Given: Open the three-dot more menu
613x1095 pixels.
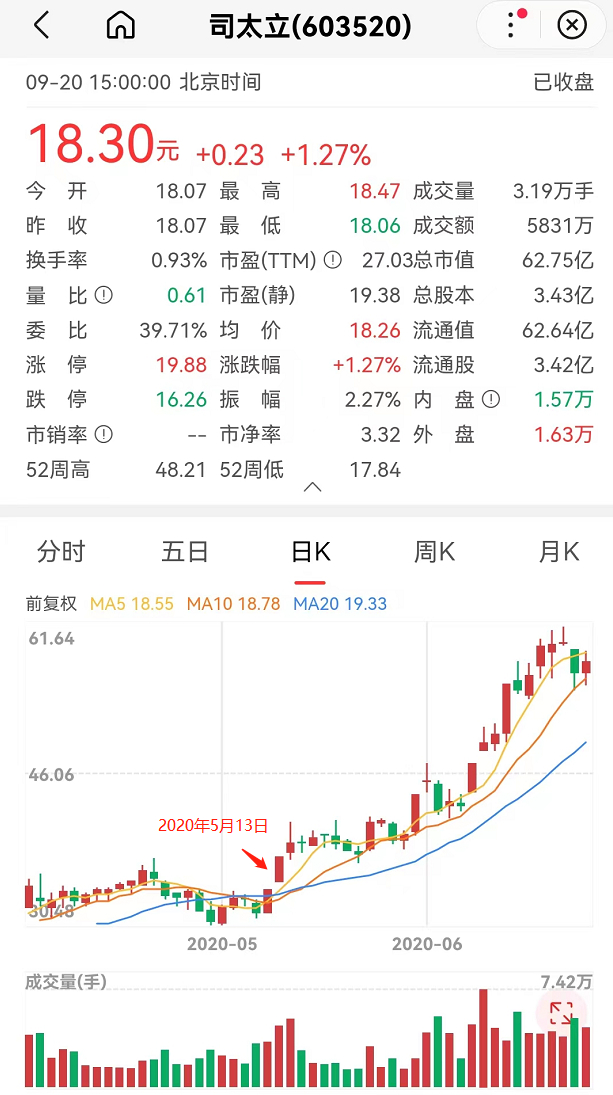Looking at the screenshot, I should 514,25.
